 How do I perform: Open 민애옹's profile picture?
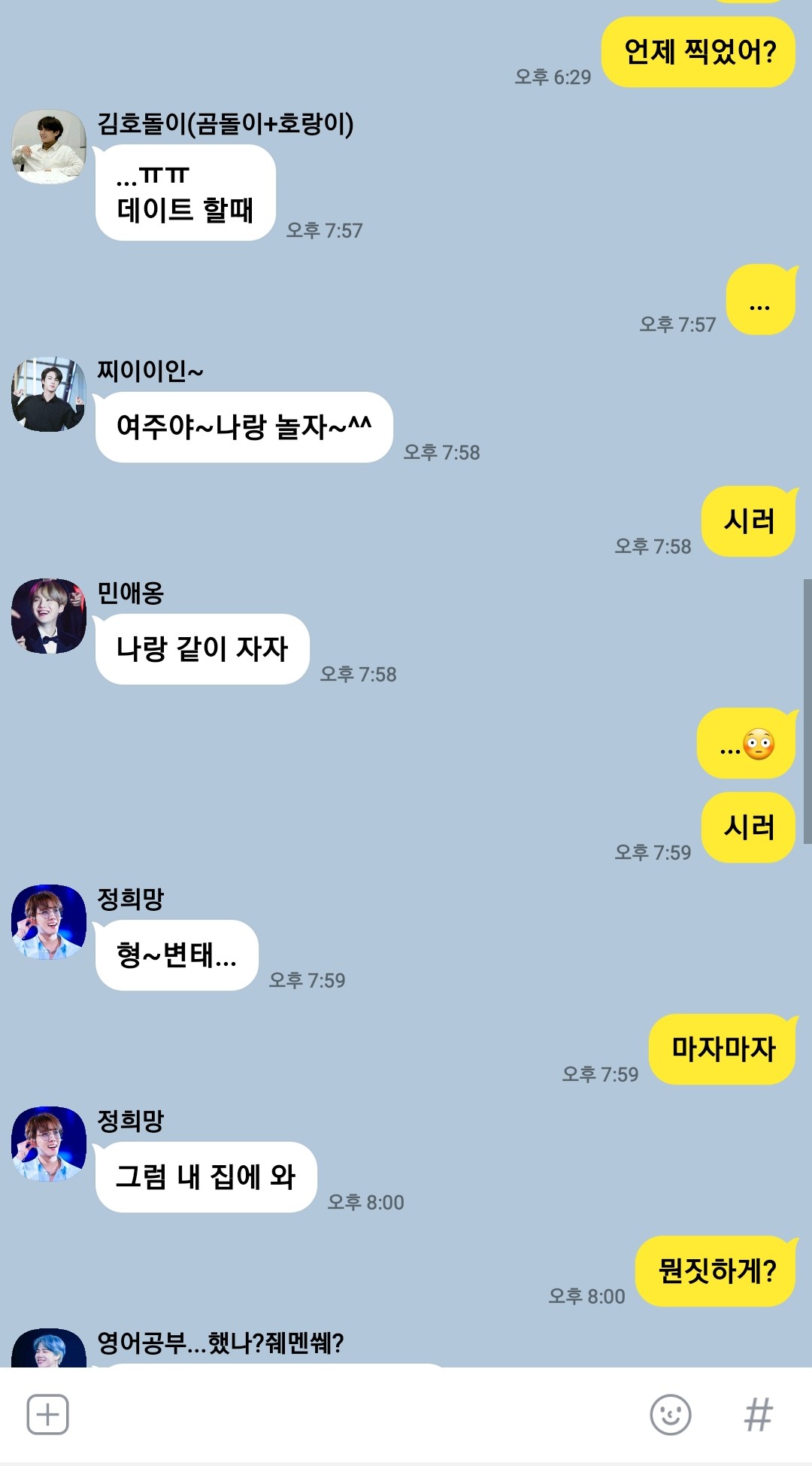pyautogui.click(x=49, y=615)
